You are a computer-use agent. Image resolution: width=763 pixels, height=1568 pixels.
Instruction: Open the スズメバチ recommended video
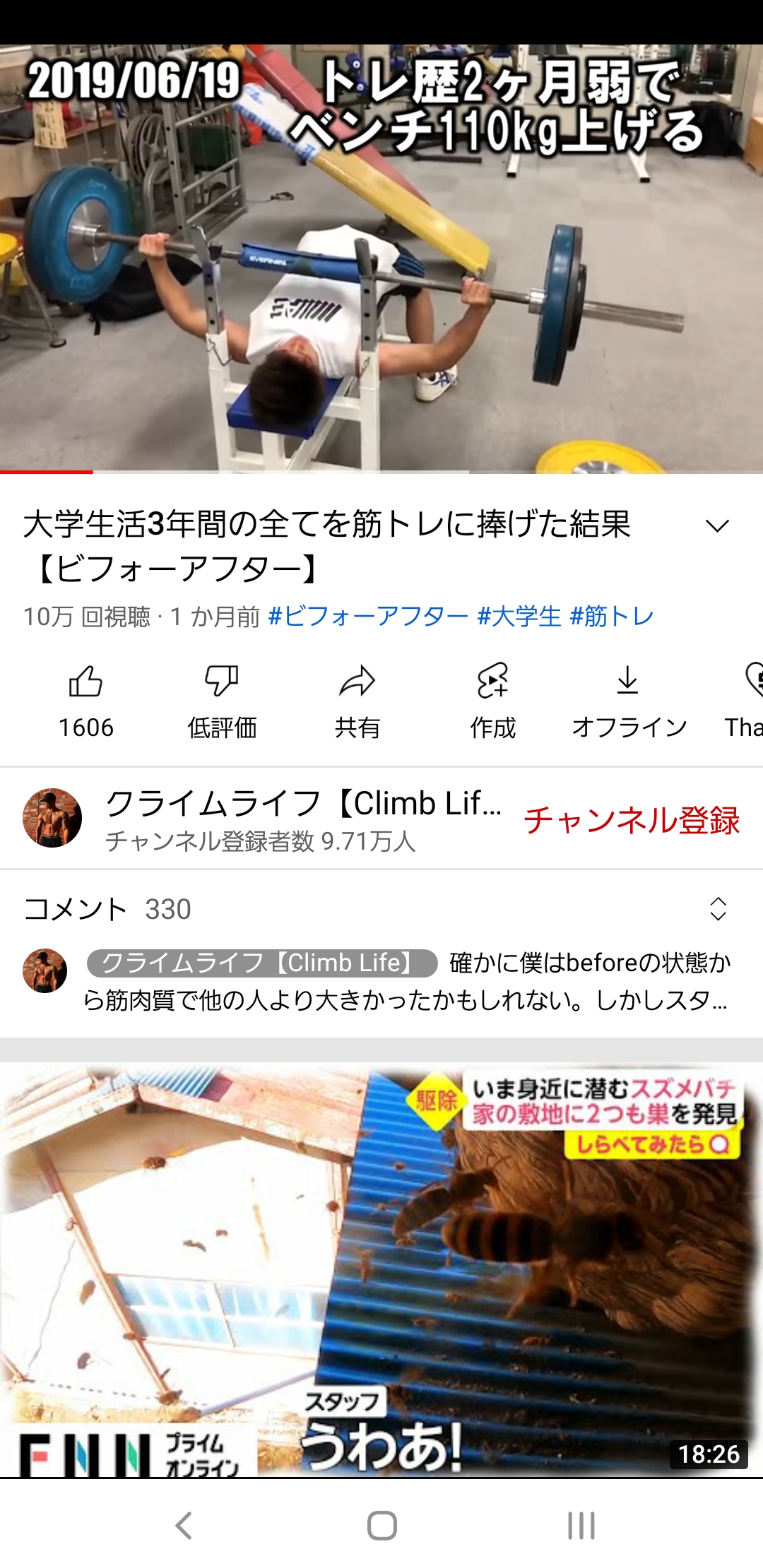click(x=381, y=1269)
